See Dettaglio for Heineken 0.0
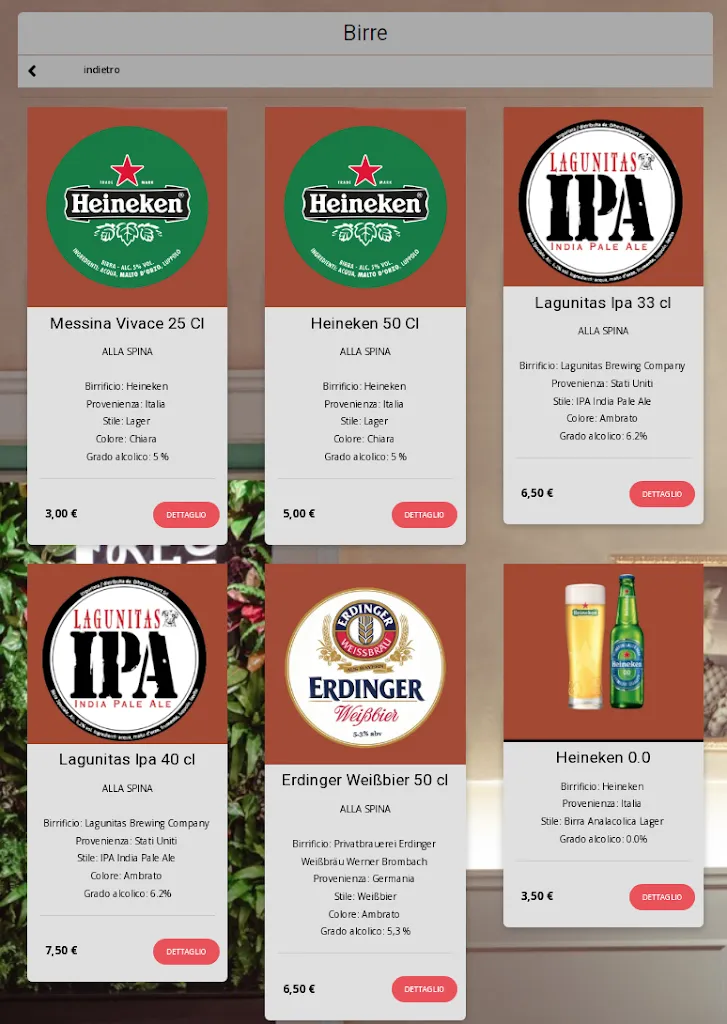This screenshot has height=1024, width=727. (x=662, y=896)
